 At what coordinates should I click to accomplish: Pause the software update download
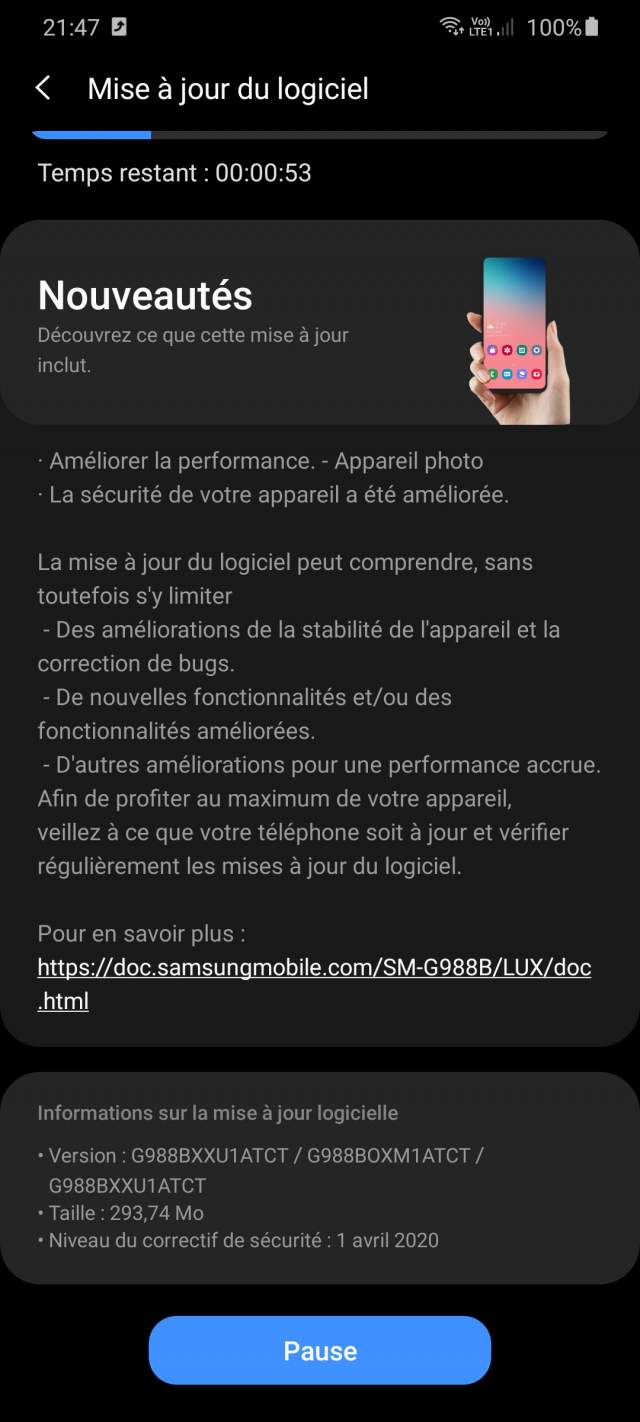click(320, 1351)
